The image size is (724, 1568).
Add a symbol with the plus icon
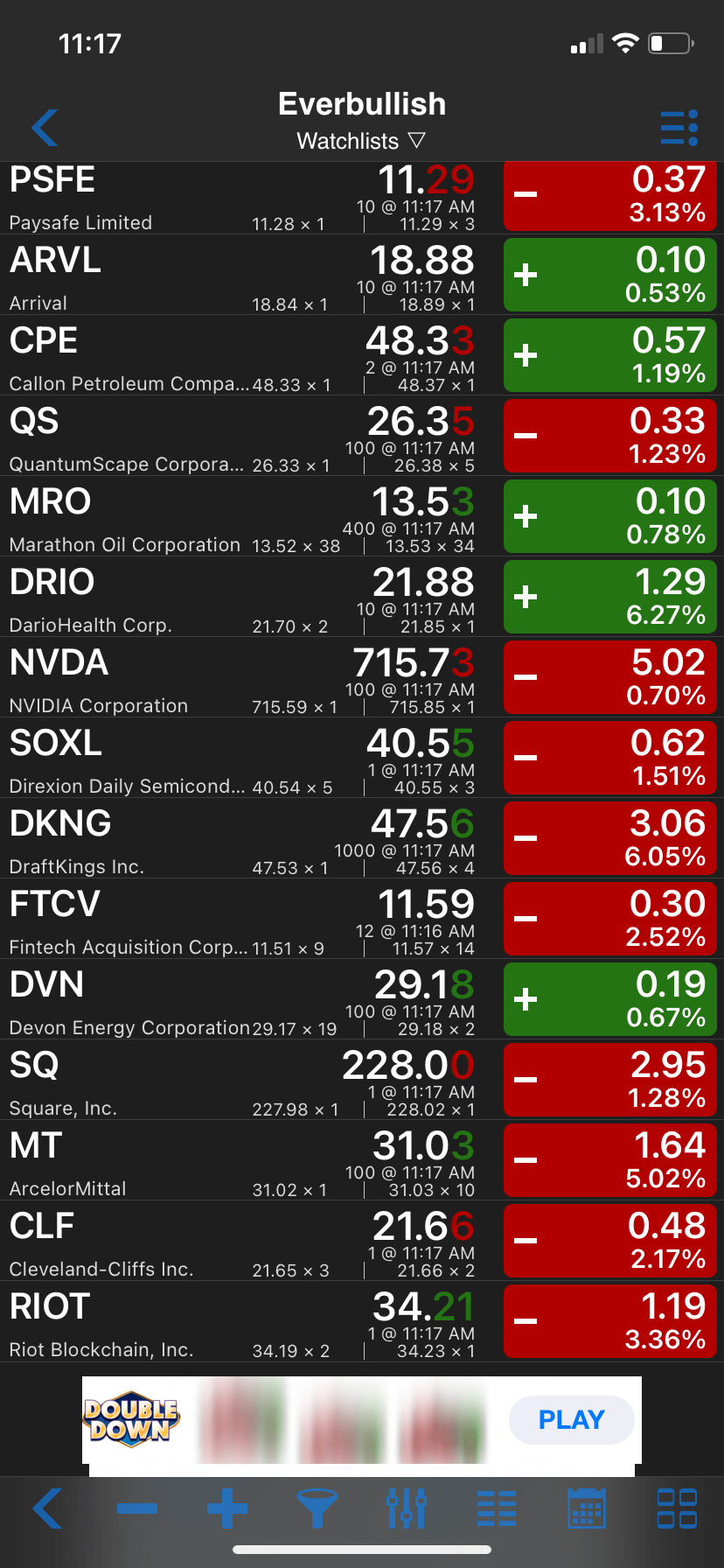227,1508
